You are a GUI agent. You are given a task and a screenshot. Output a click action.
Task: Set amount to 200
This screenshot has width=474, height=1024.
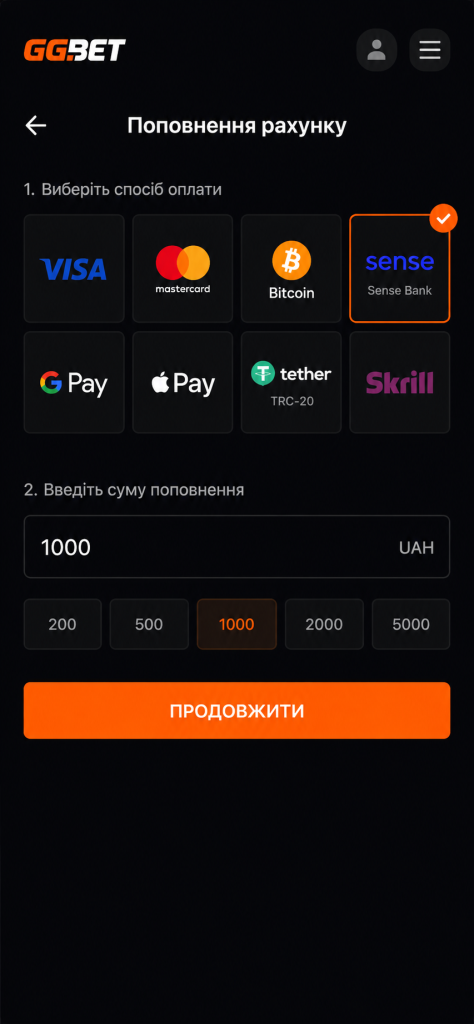point(63,624)
